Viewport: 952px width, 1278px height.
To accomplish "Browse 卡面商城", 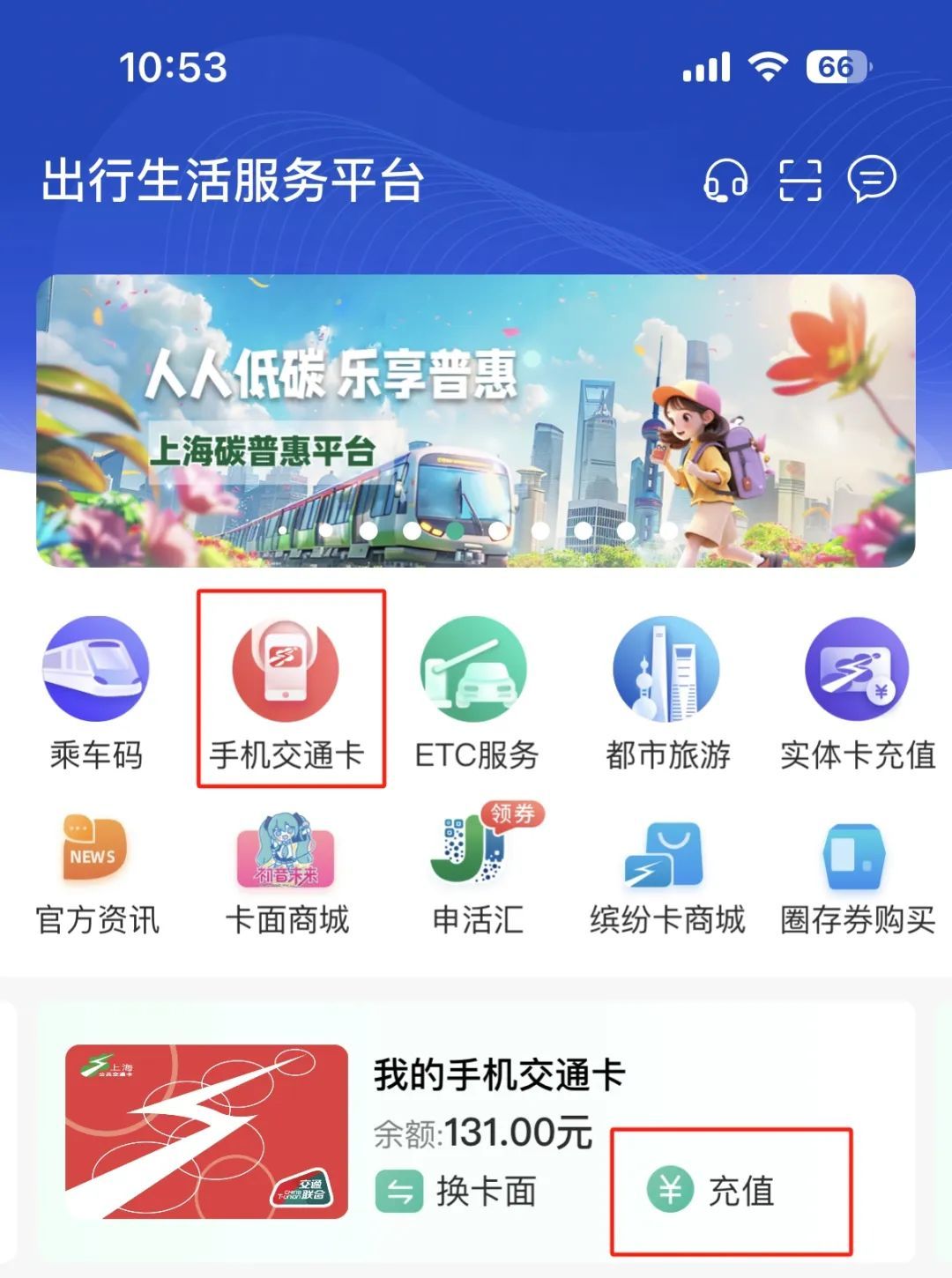I will (x=286, y=873).
